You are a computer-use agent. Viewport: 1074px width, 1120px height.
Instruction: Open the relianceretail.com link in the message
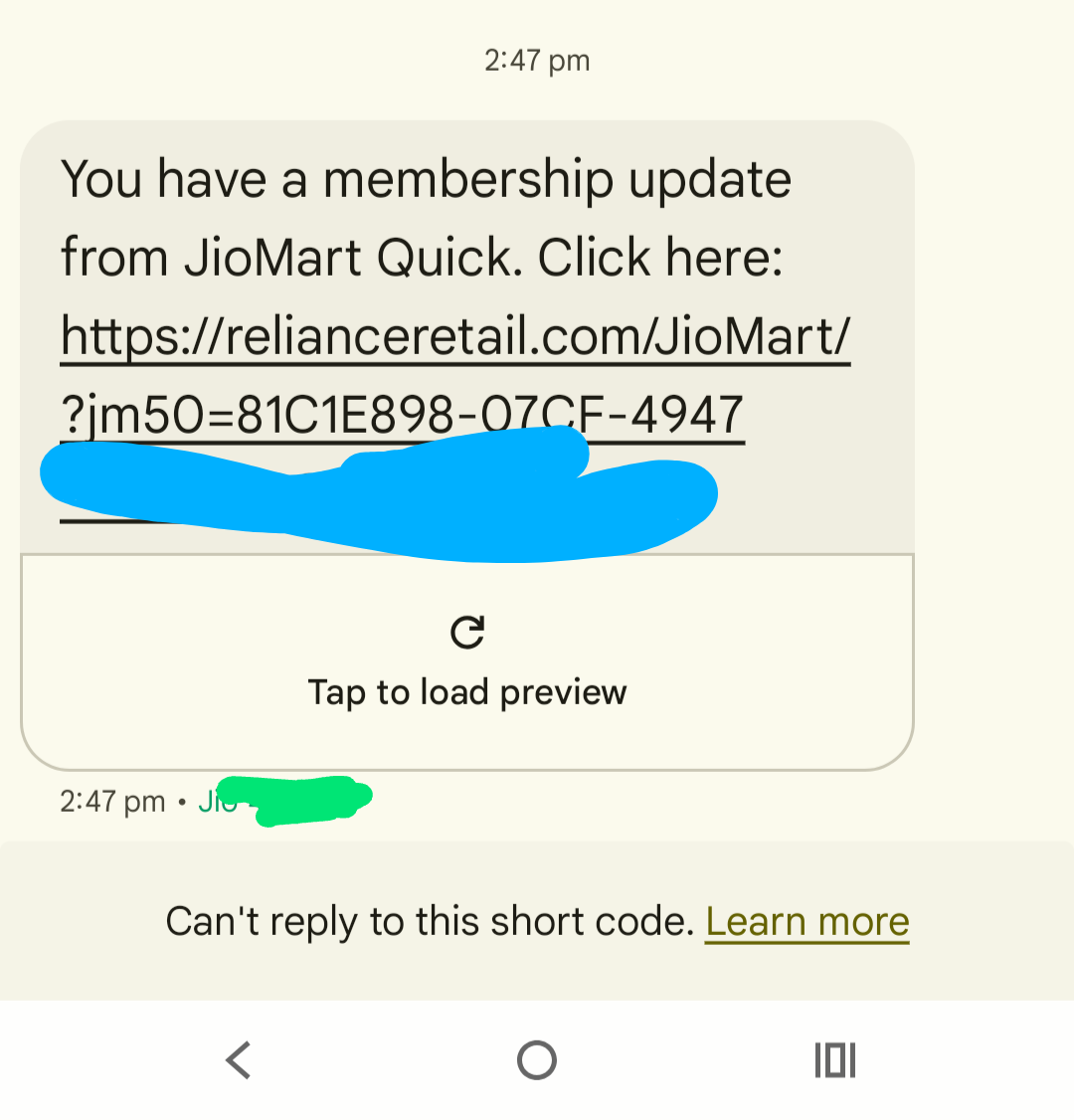coord(452,336)
